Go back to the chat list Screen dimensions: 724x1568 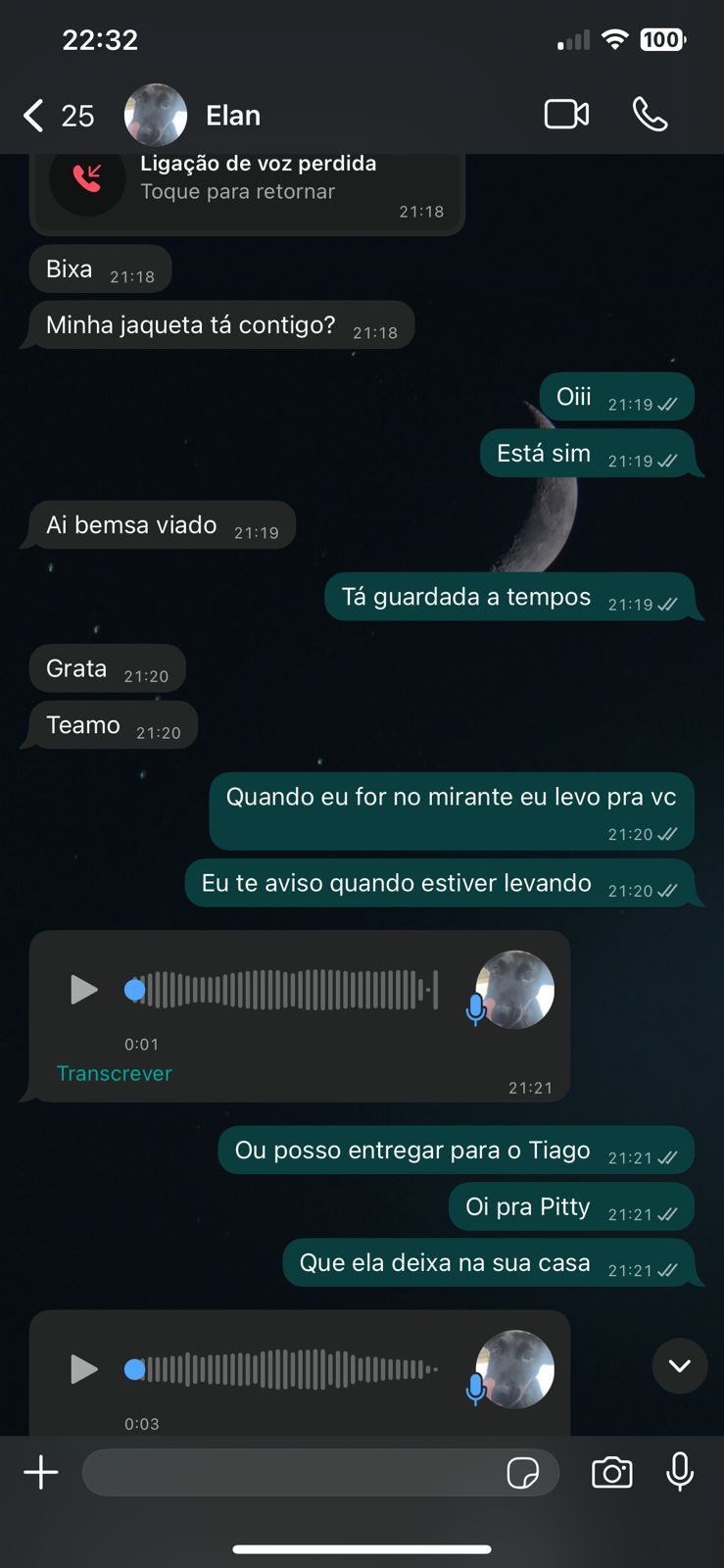pyautogui.click(x=34, y=116)
